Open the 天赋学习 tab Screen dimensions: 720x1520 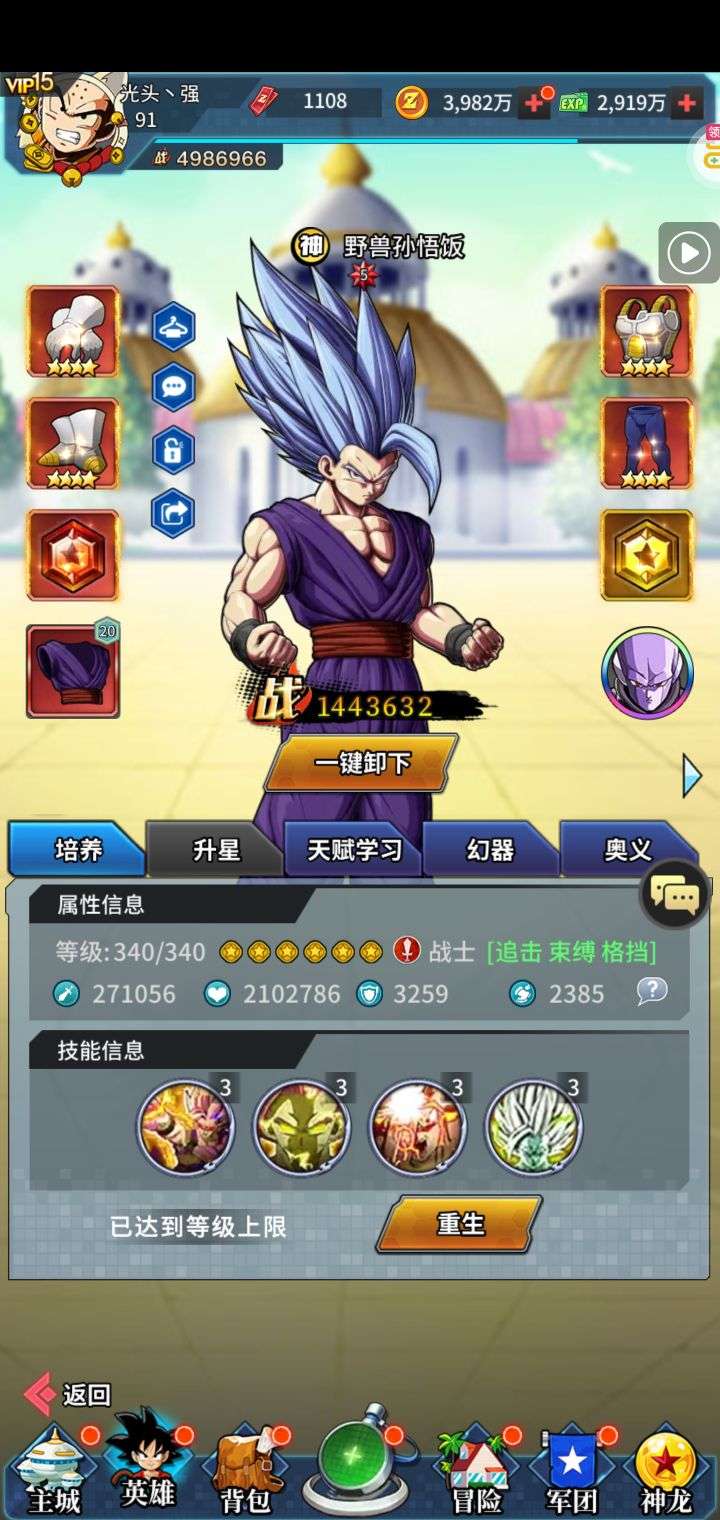(353, 850)
